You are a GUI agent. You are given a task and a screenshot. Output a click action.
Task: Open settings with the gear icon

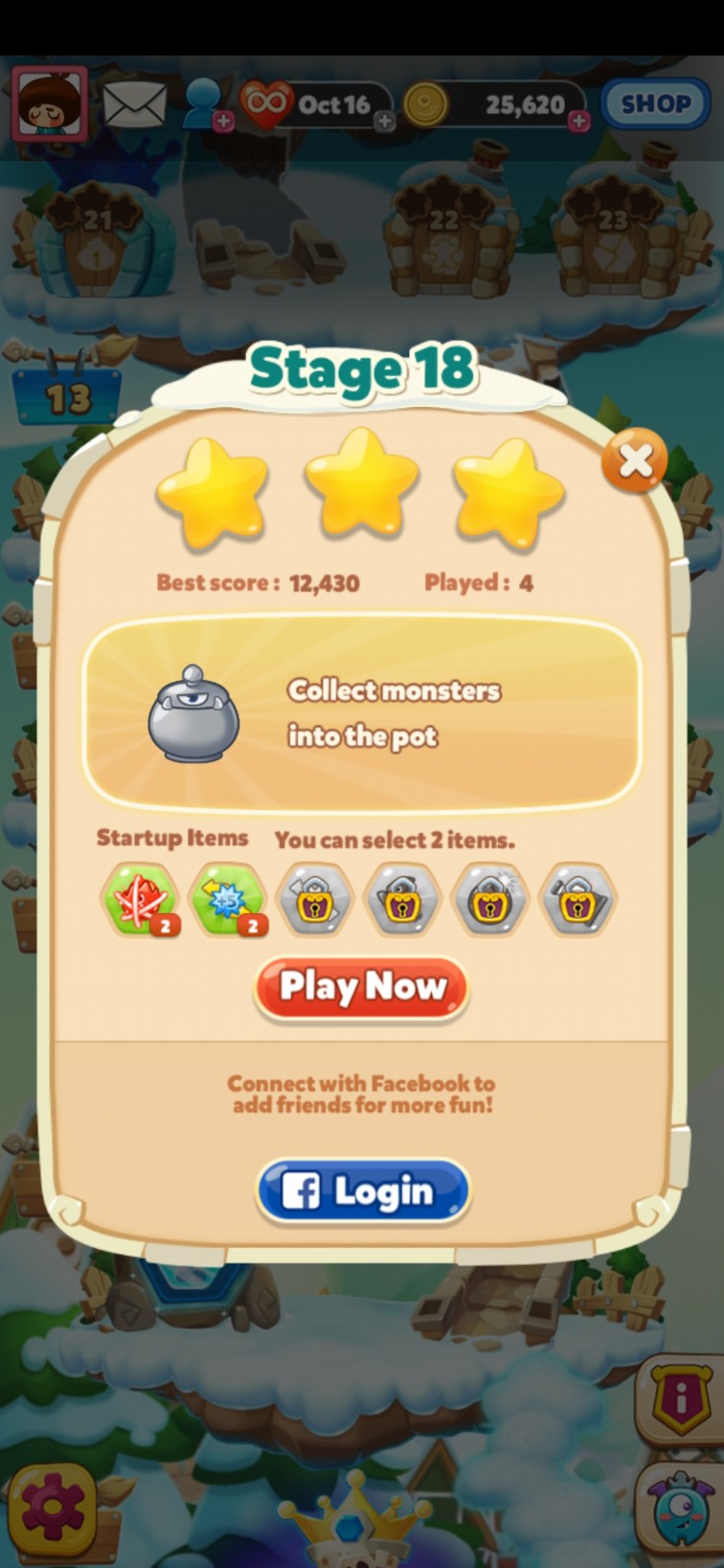53,1507
